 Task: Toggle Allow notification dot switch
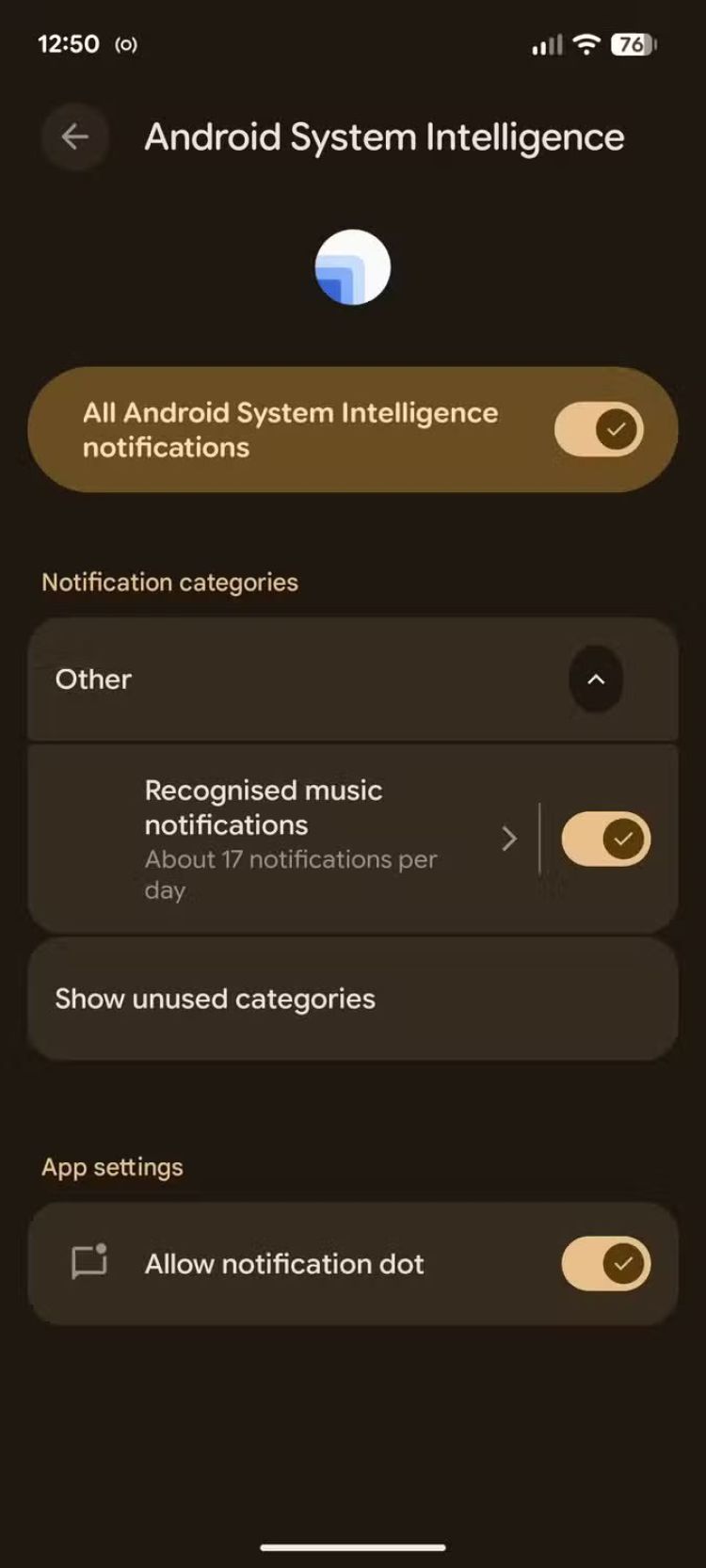point(605,1264)
